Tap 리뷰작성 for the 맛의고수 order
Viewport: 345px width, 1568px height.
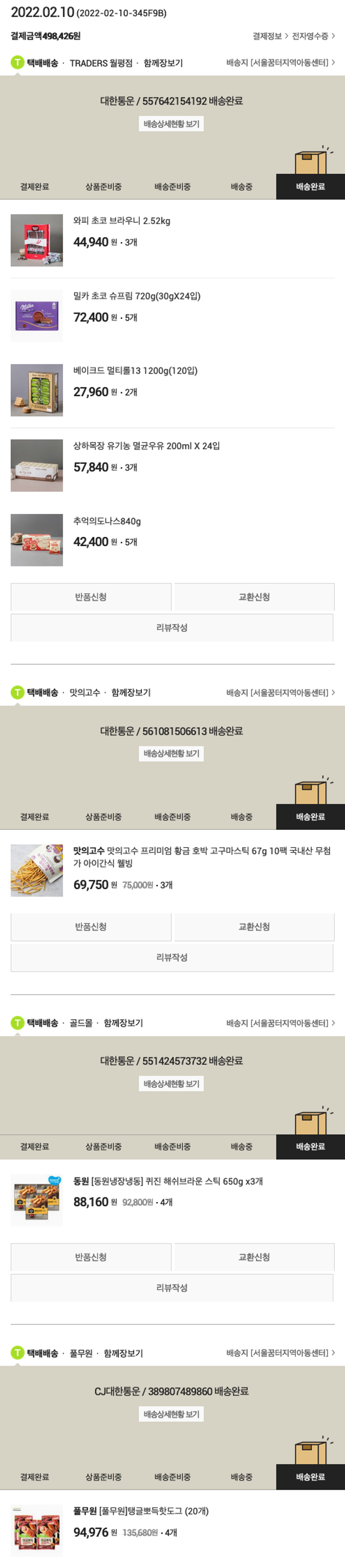click(172, 957)
